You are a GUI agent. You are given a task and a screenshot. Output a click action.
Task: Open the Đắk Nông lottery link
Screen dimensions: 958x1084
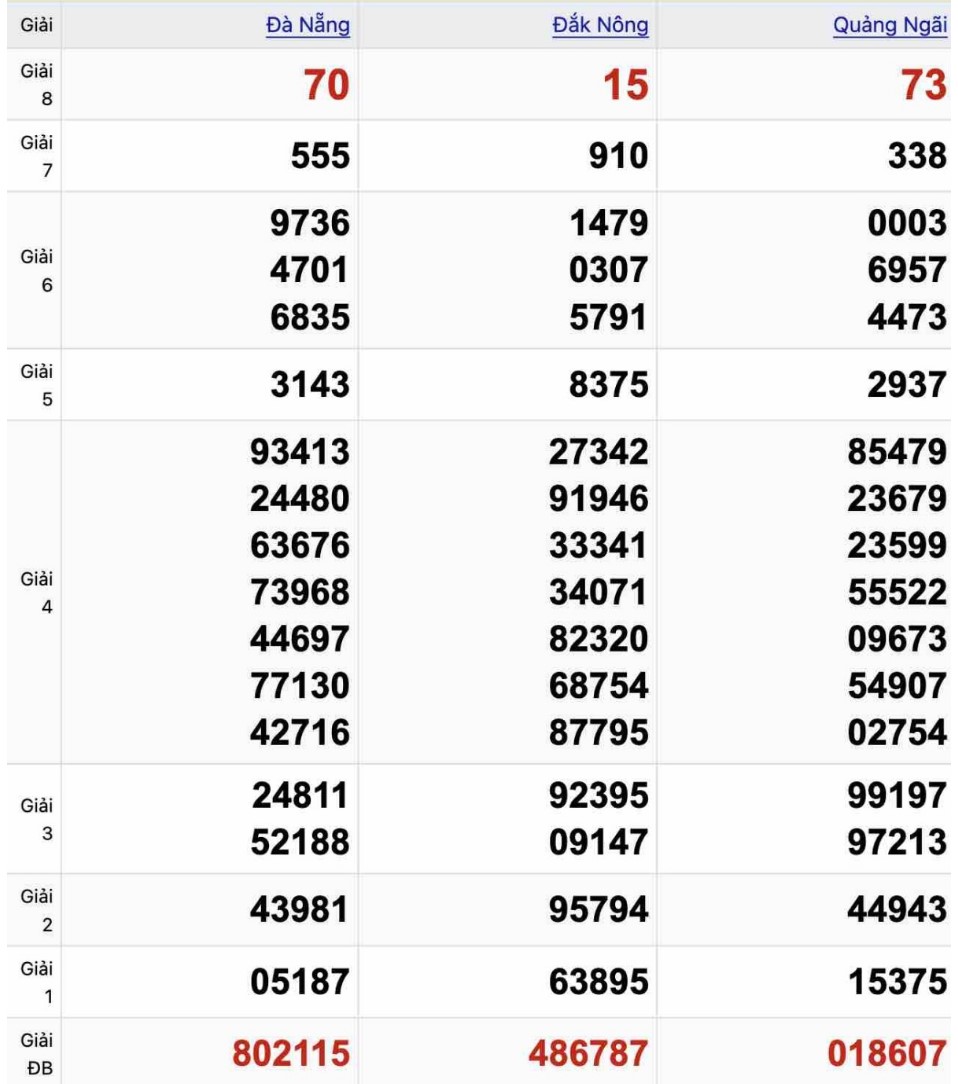pos(600,26)
